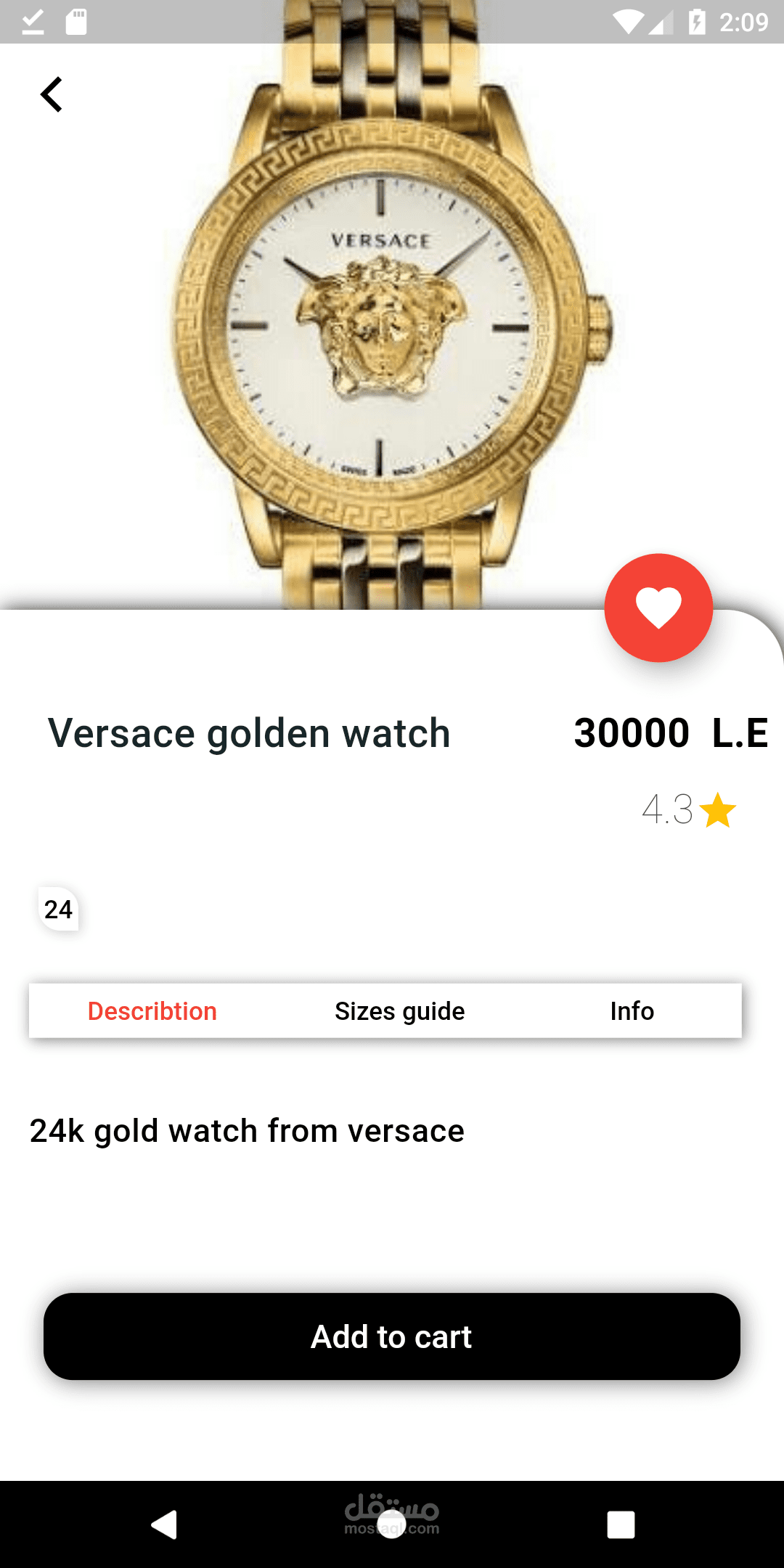Open recent apps from navigation bar
784x1568 pixels.
point(621,1524)
